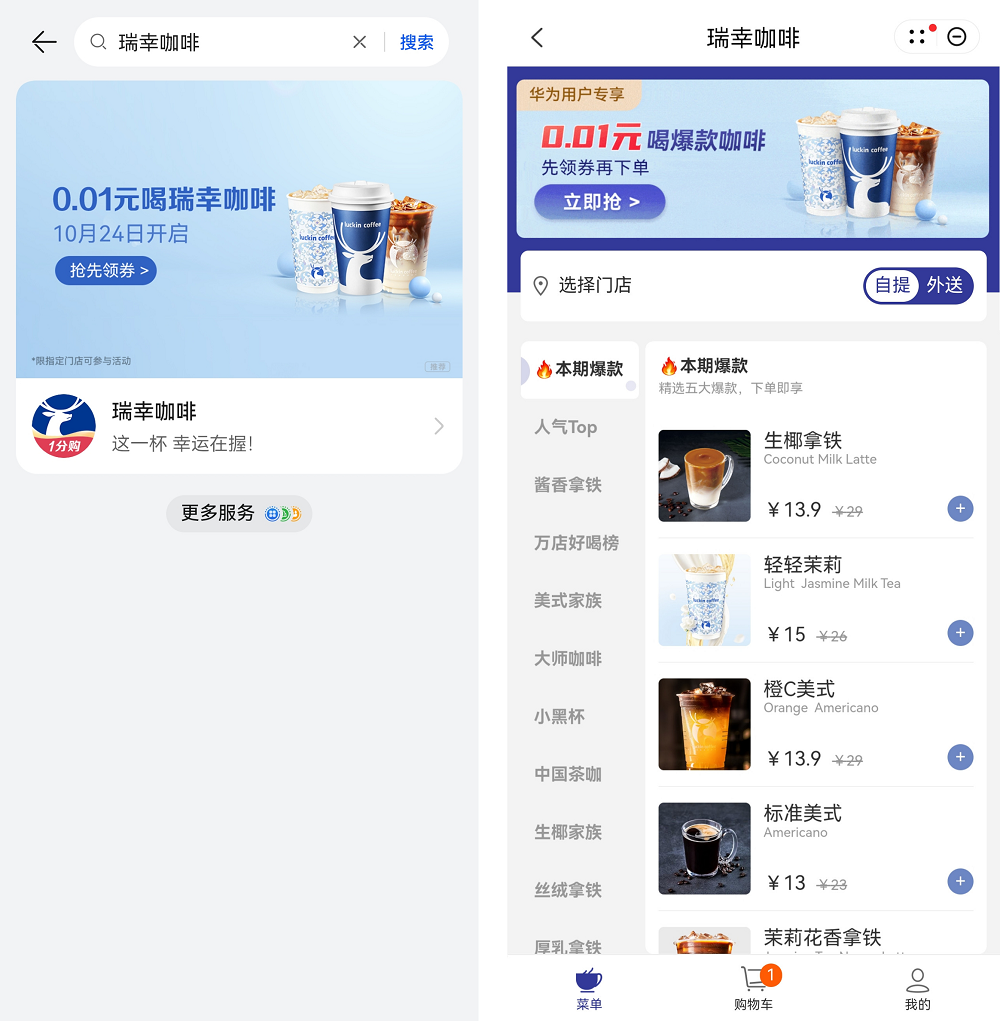Tap 抢先领券 on the coupon banner
Image resolution: width=1000 pixels, height=1021 pixels.
tap(105, 270)
